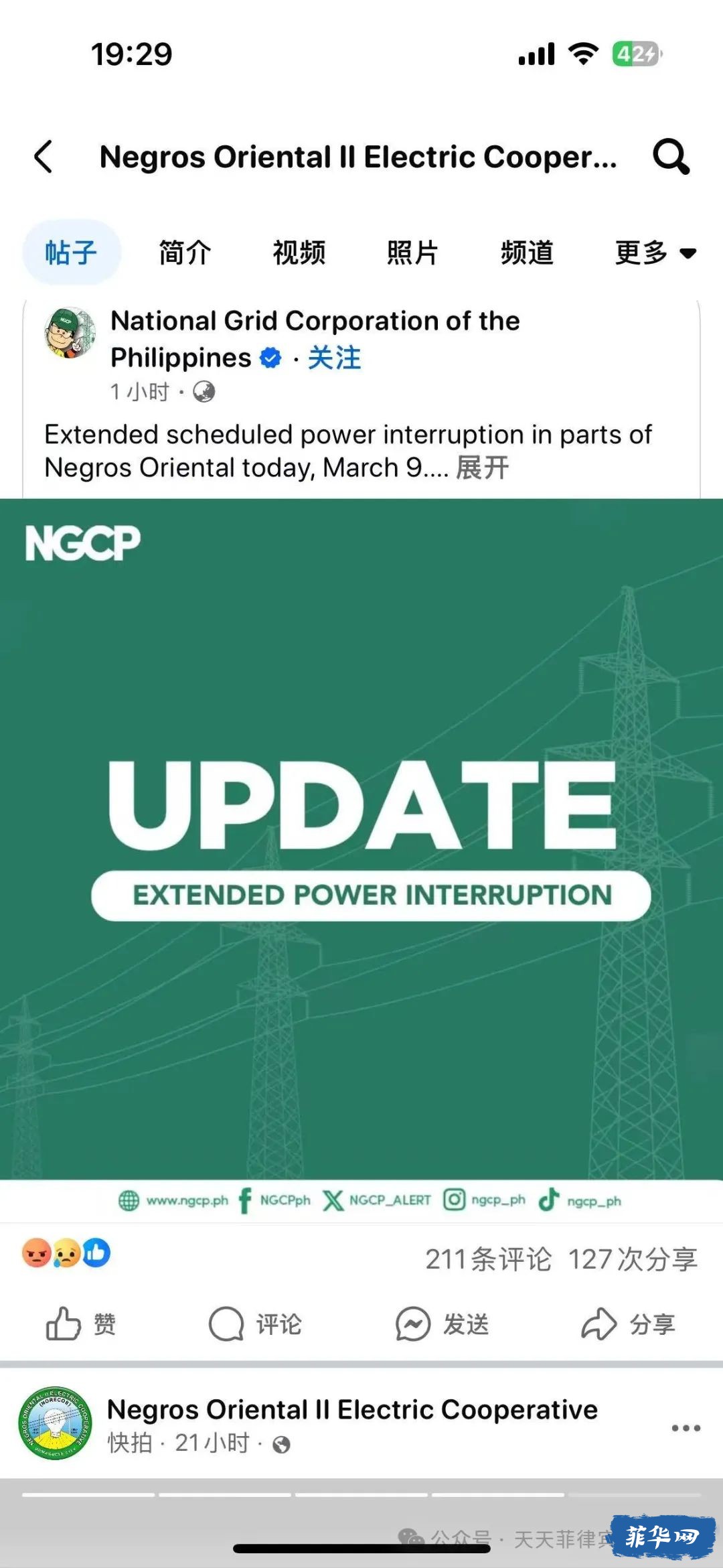This screenshot has width=723, height=1568.
Task: Open overflow menu on Negros Oriental II post
Action: (686, 1429)
